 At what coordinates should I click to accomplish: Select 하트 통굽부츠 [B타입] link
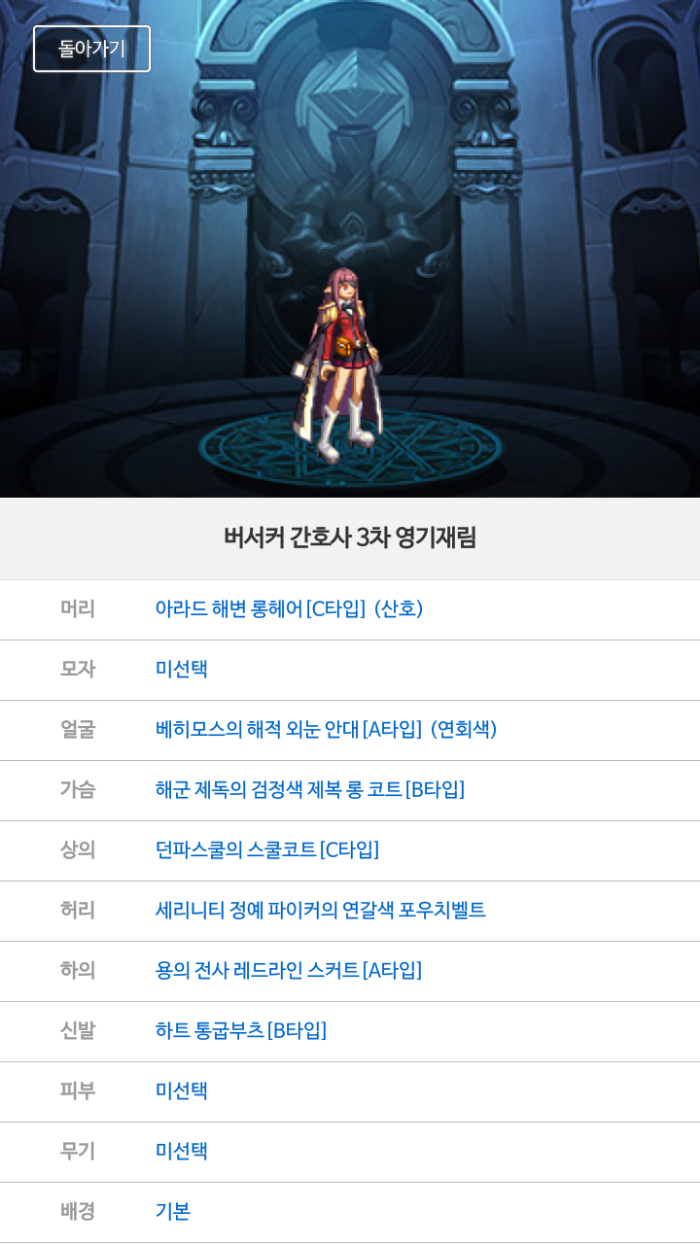coord(241,1030)
